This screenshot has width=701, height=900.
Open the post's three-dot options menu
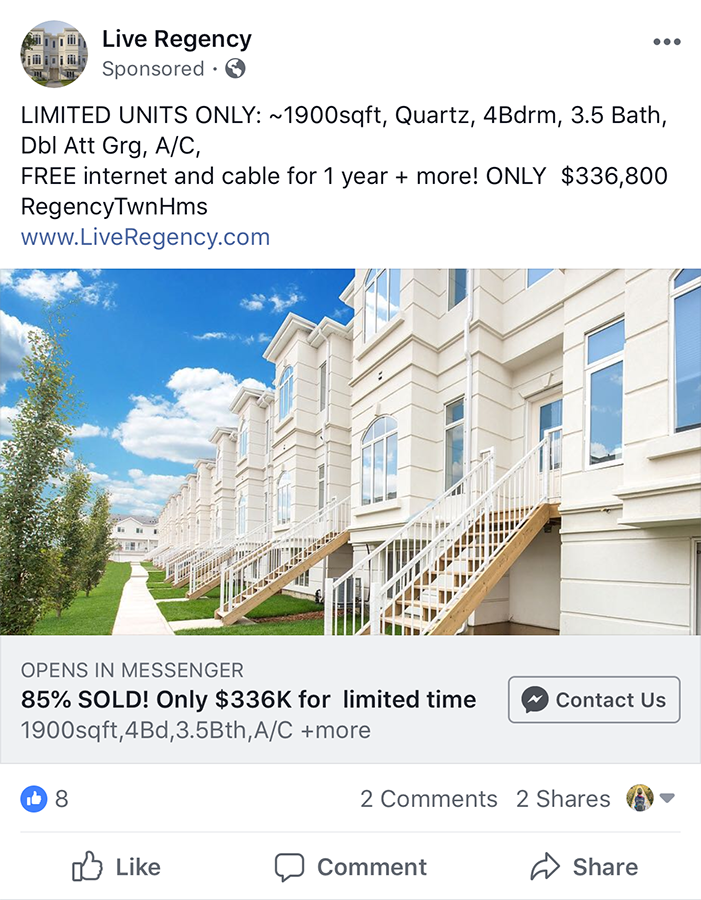(x=666, y=42)
